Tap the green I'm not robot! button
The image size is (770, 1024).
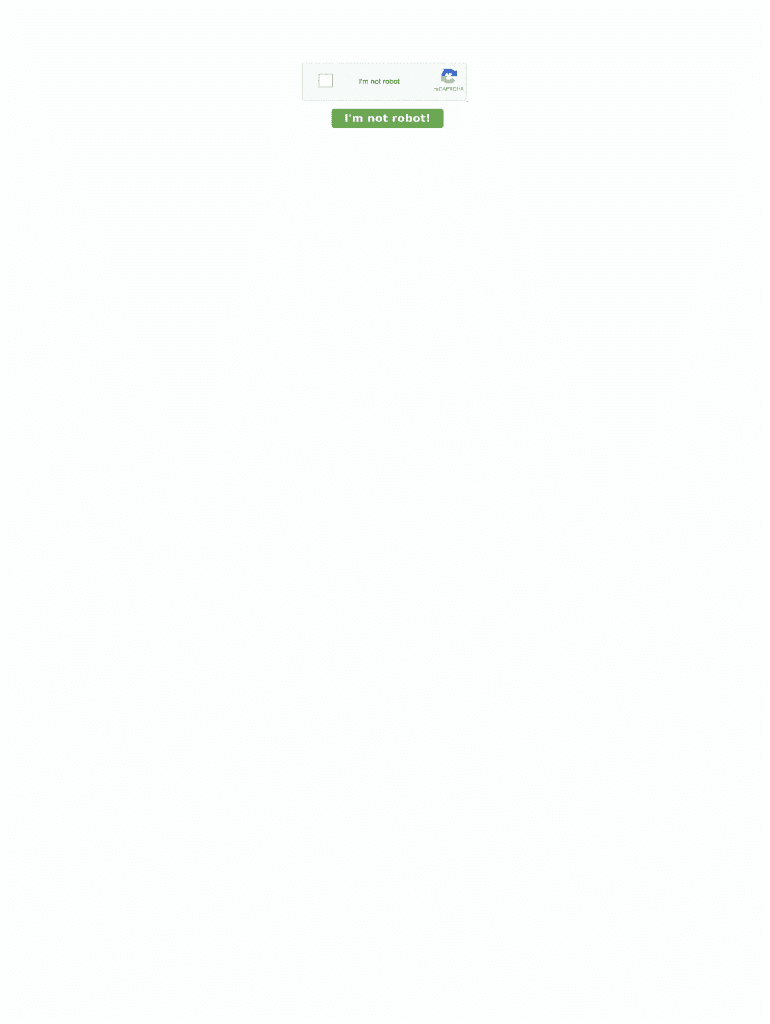pyautogui.click(x=387, y=118)
